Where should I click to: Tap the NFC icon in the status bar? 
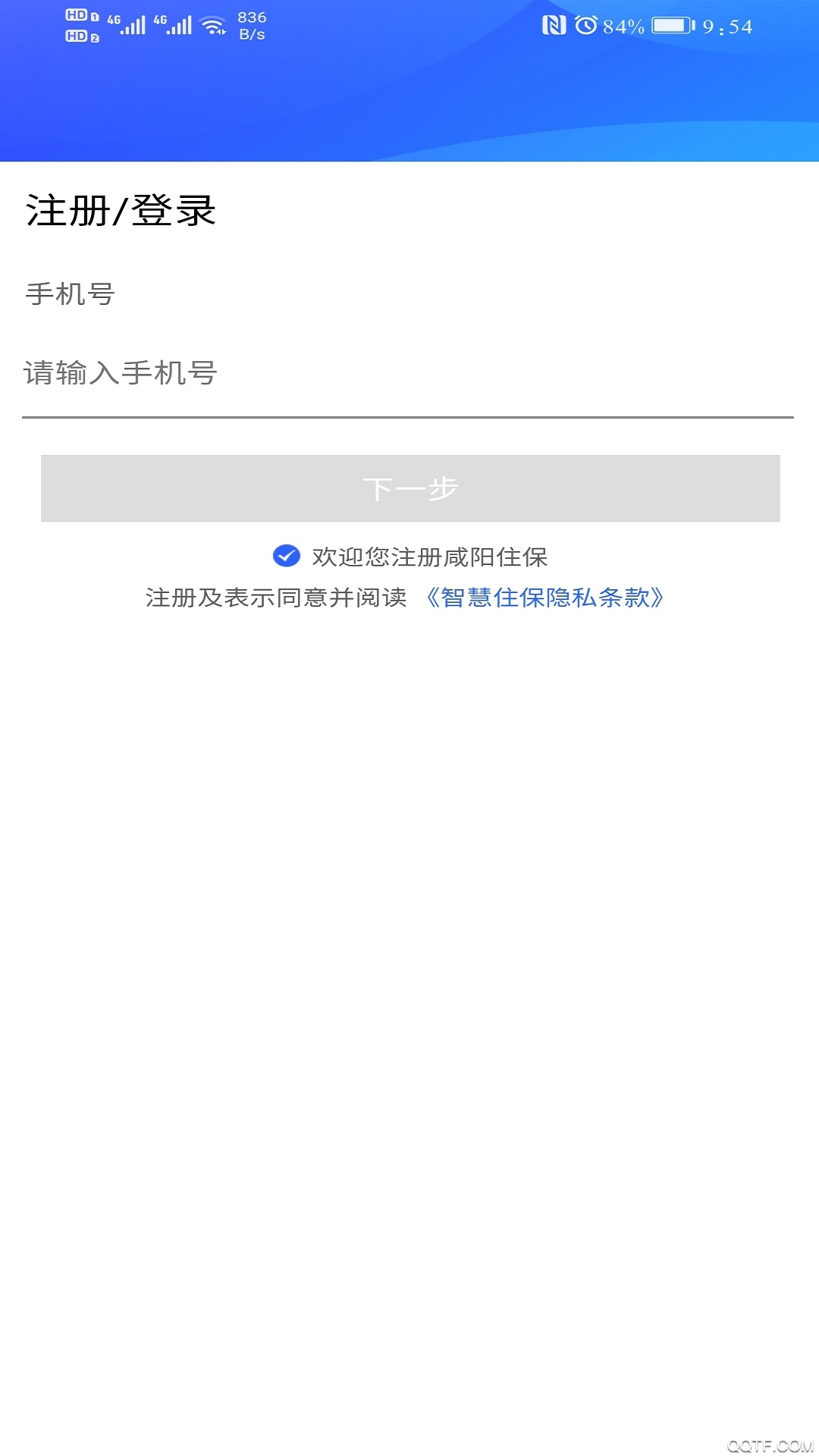click(556, 25)
